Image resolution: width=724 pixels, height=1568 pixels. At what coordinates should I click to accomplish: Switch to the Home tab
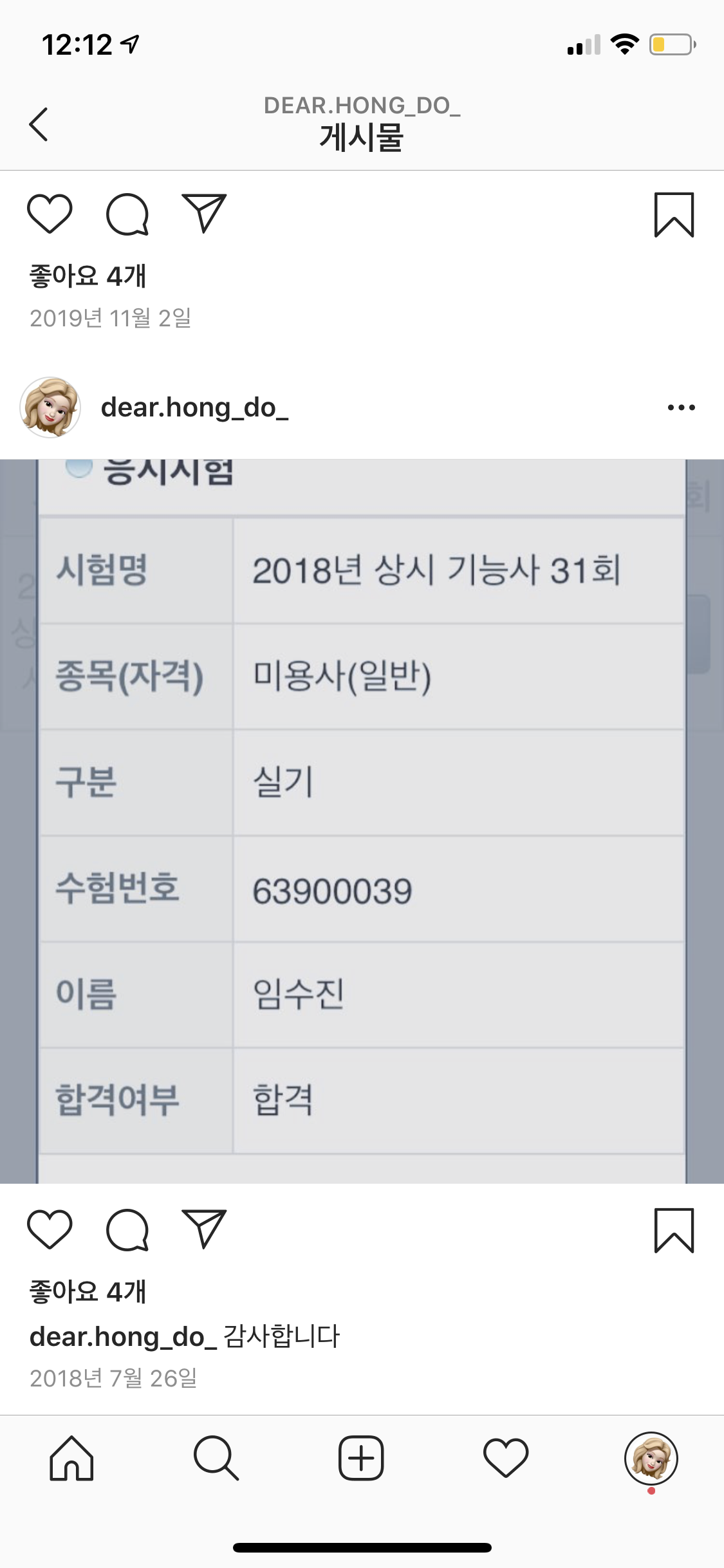point(72,1459)
